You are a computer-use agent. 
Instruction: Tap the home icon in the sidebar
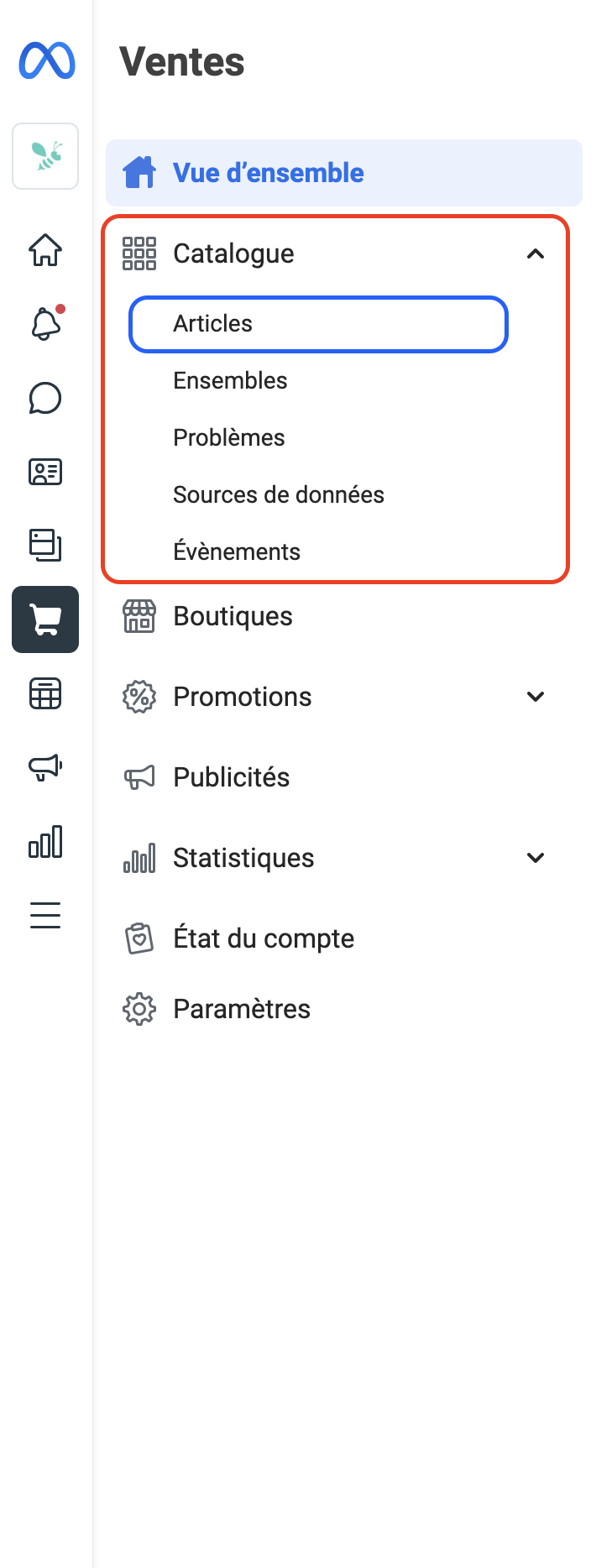(x=45, y=250)
